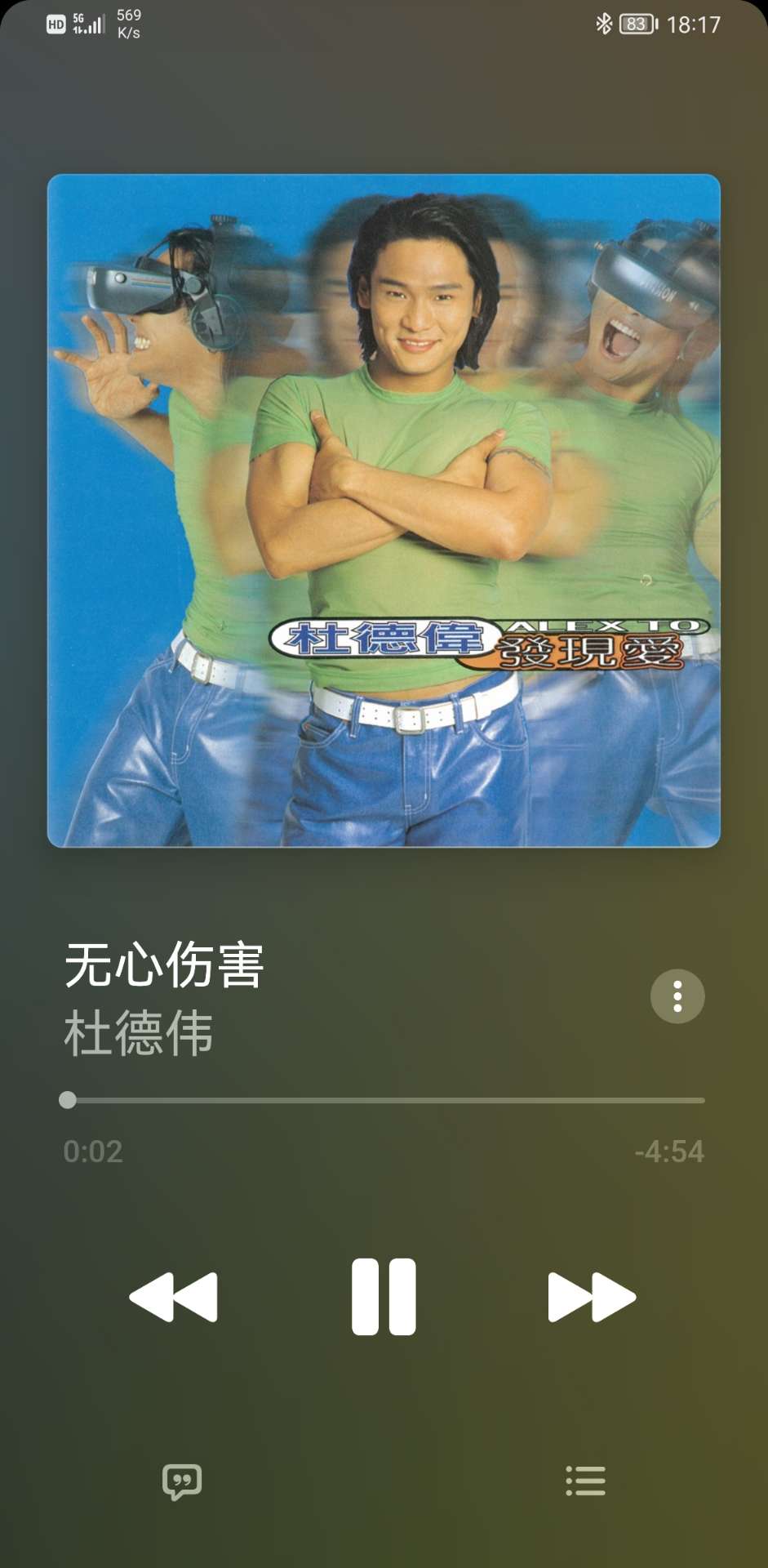Skip to the previous track
The height and width of the screenshot is (1568, 768).
click(x=174, y=1296)
